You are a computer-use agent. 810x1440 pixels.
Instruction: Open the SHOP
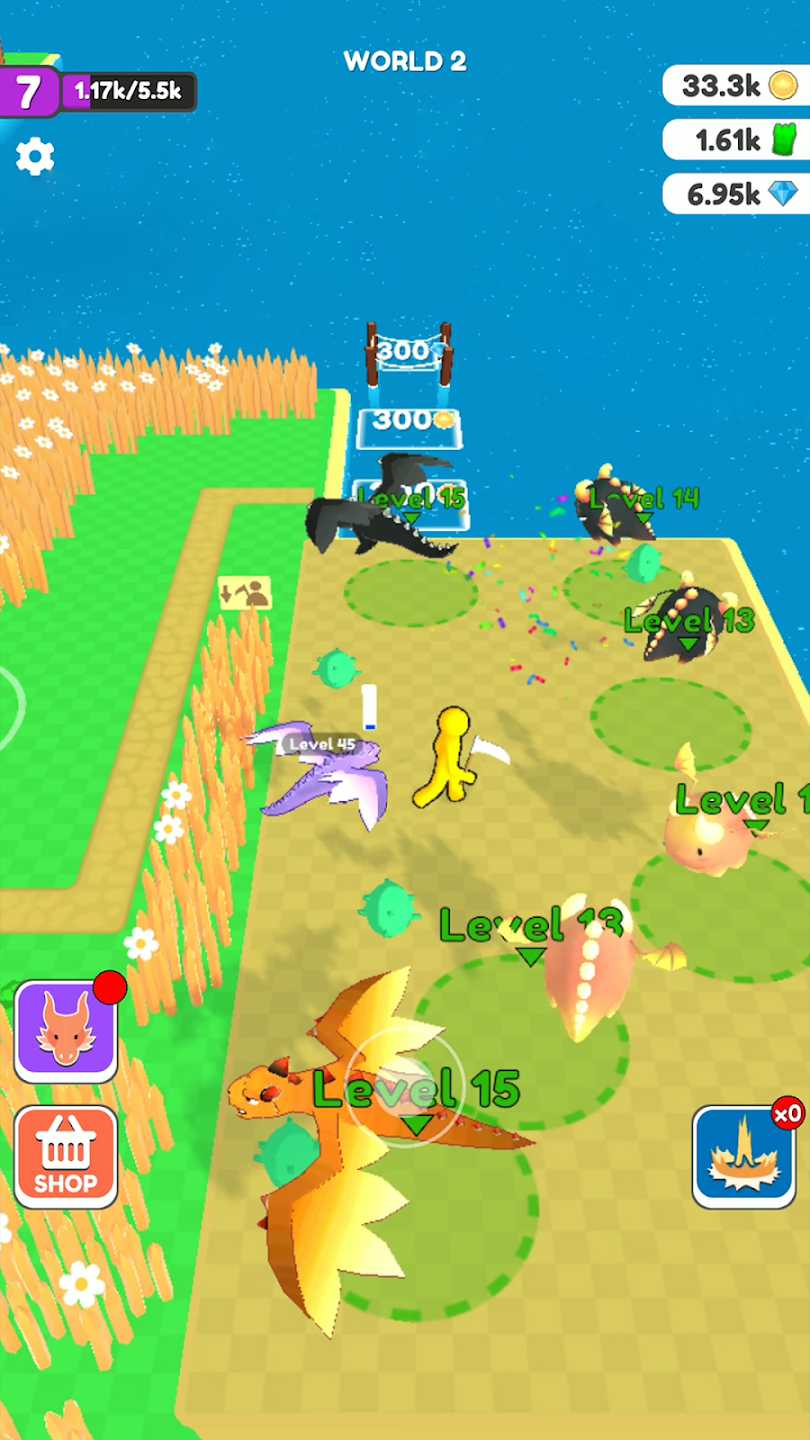coord(66,1157)
